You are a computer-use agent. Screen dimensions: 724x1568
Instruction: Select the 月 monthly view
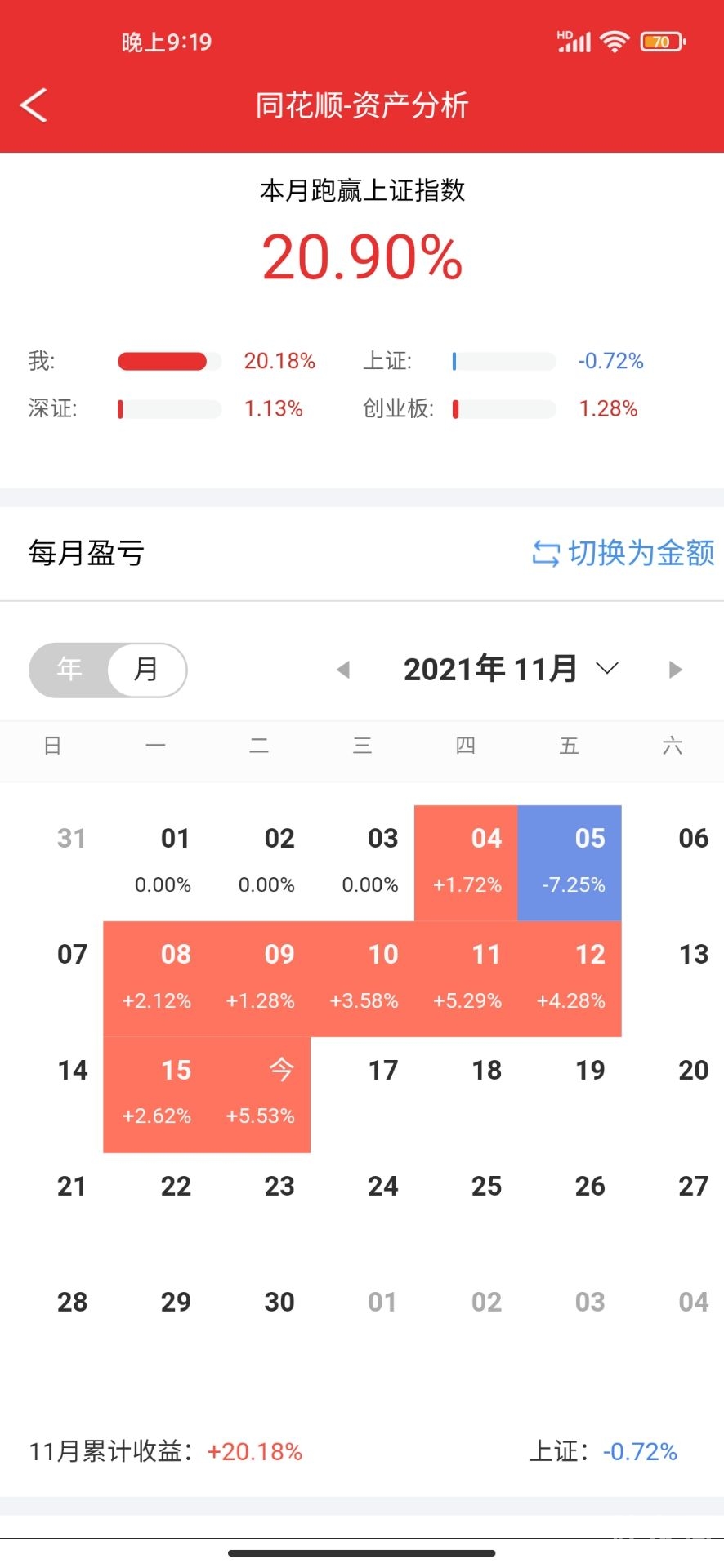[x=146, y=670]
